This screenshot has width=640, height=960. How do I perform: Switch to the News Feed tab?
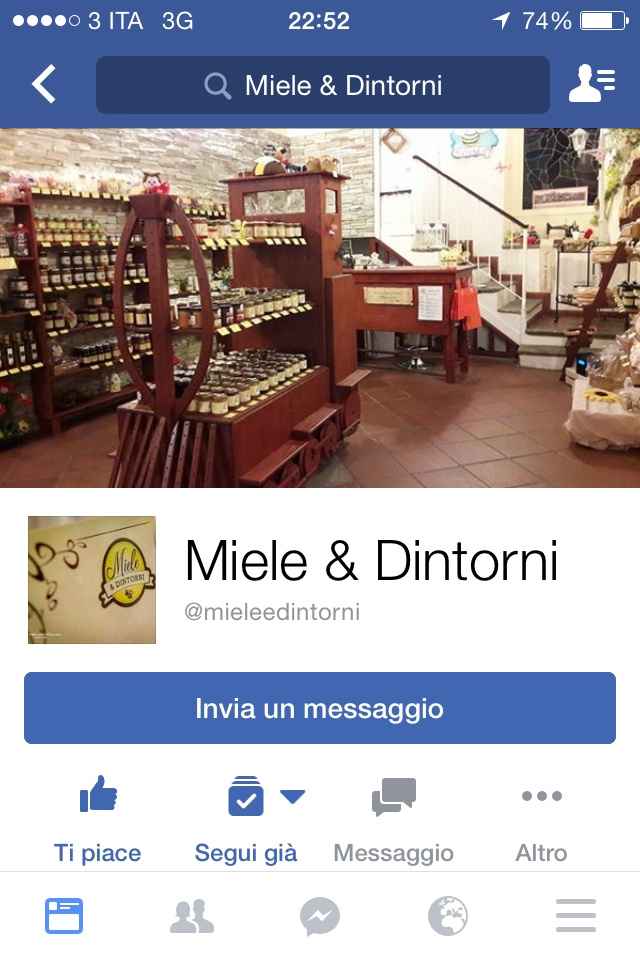coord(64,915)
